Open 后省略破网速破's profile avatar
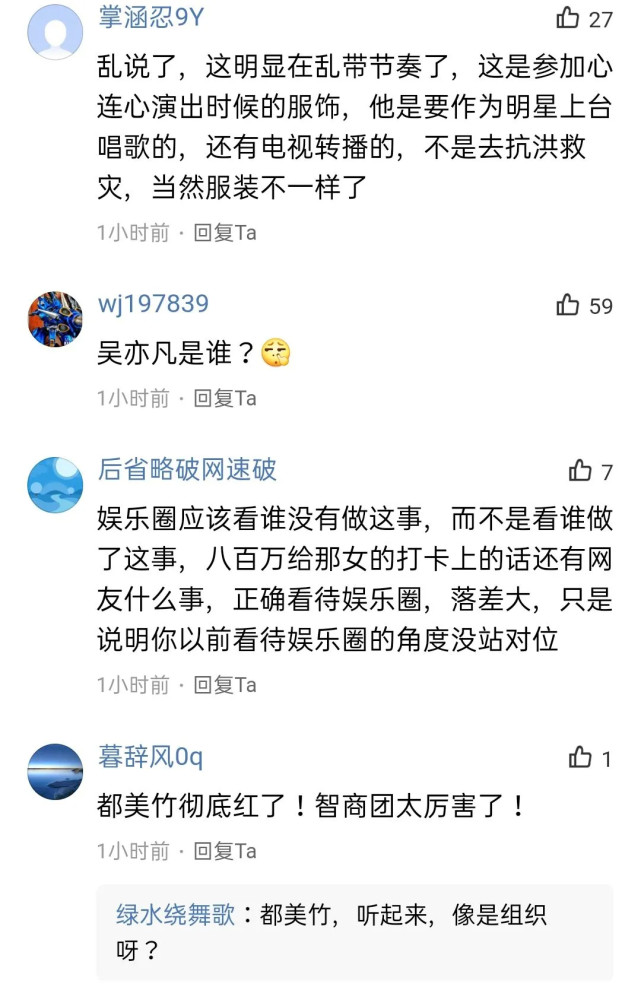641x990 pixels. [55, 485]
